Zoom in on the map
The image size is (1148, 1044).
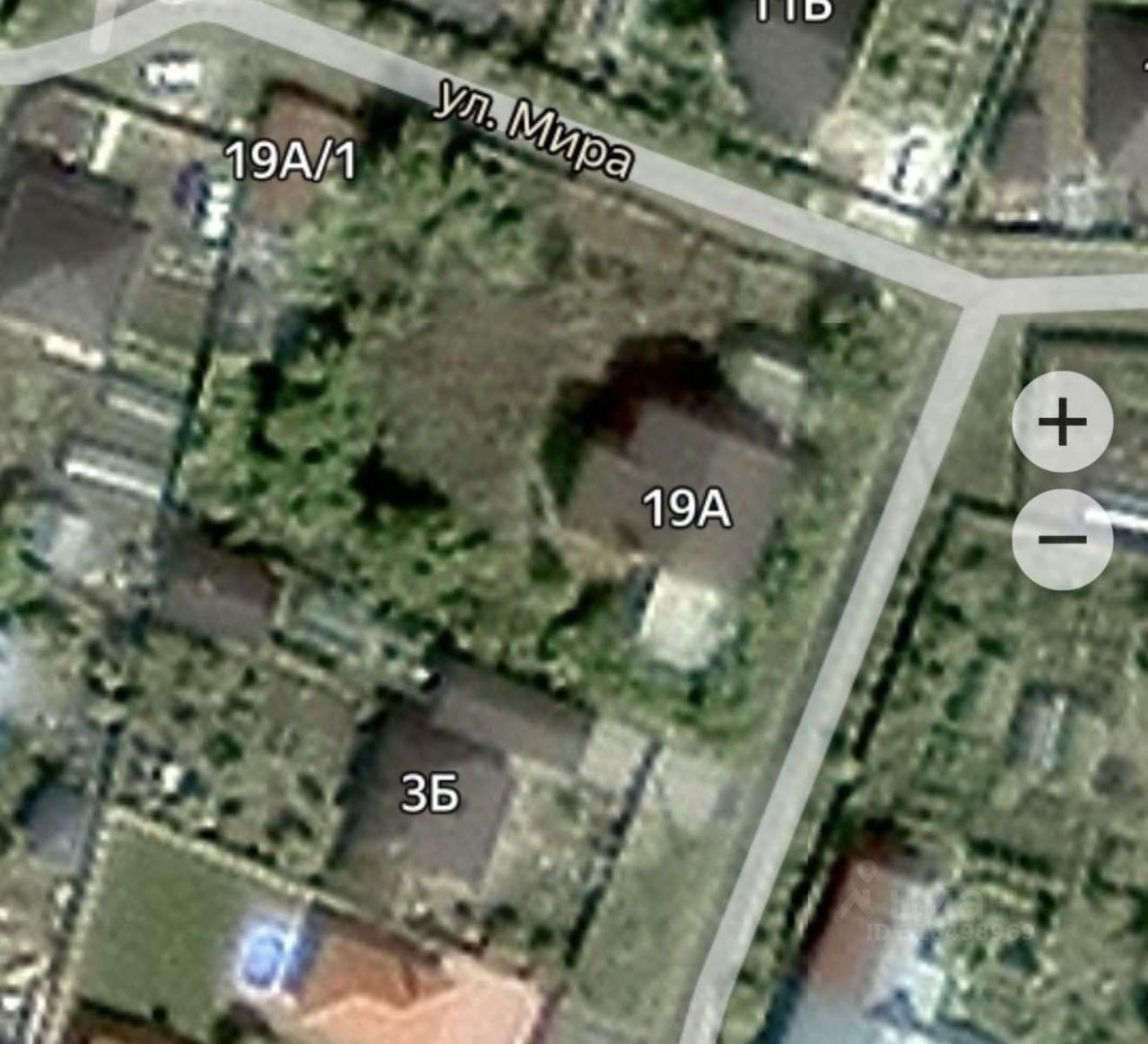tap(1063, 422)
